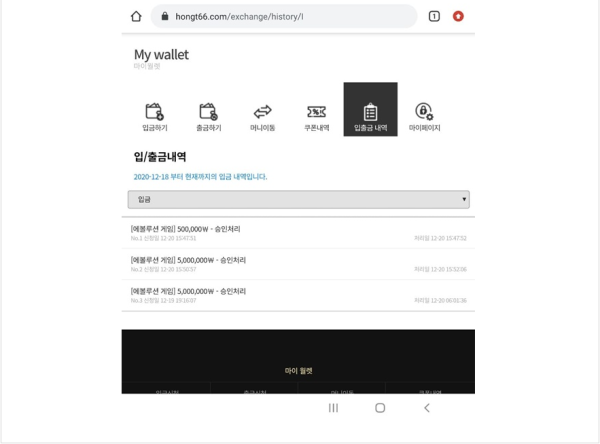Tap the browser home icon
Image resolution: width=600 pixels, height=444 pixels.
click(135, 16)
